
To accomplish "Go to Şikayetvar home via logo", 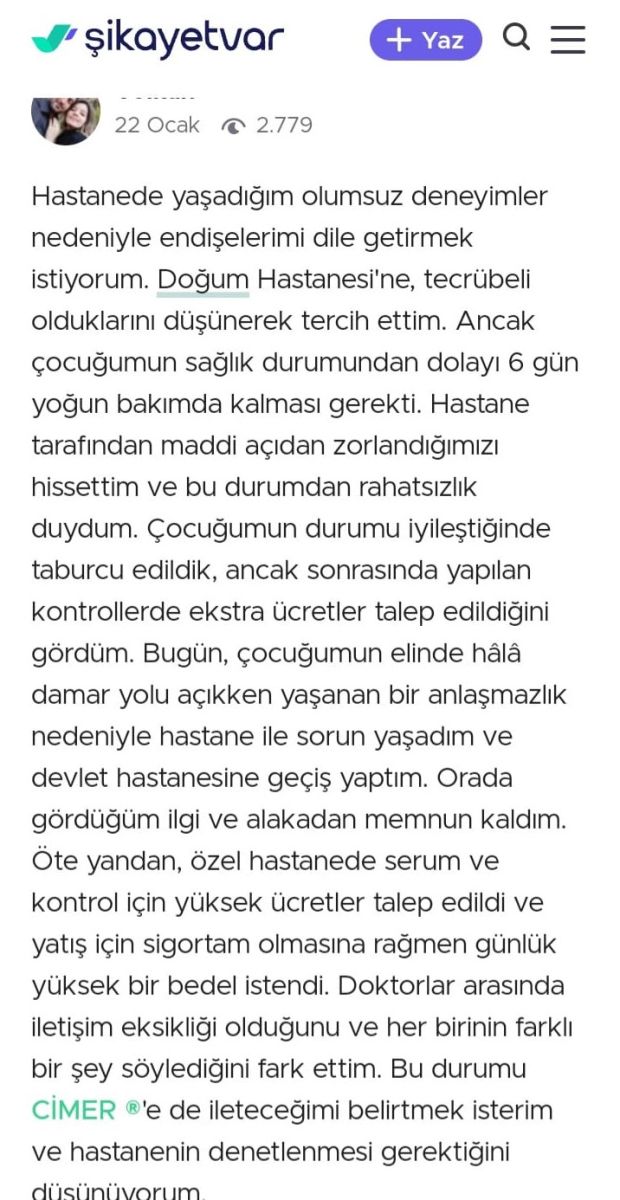I will point(157,39).
